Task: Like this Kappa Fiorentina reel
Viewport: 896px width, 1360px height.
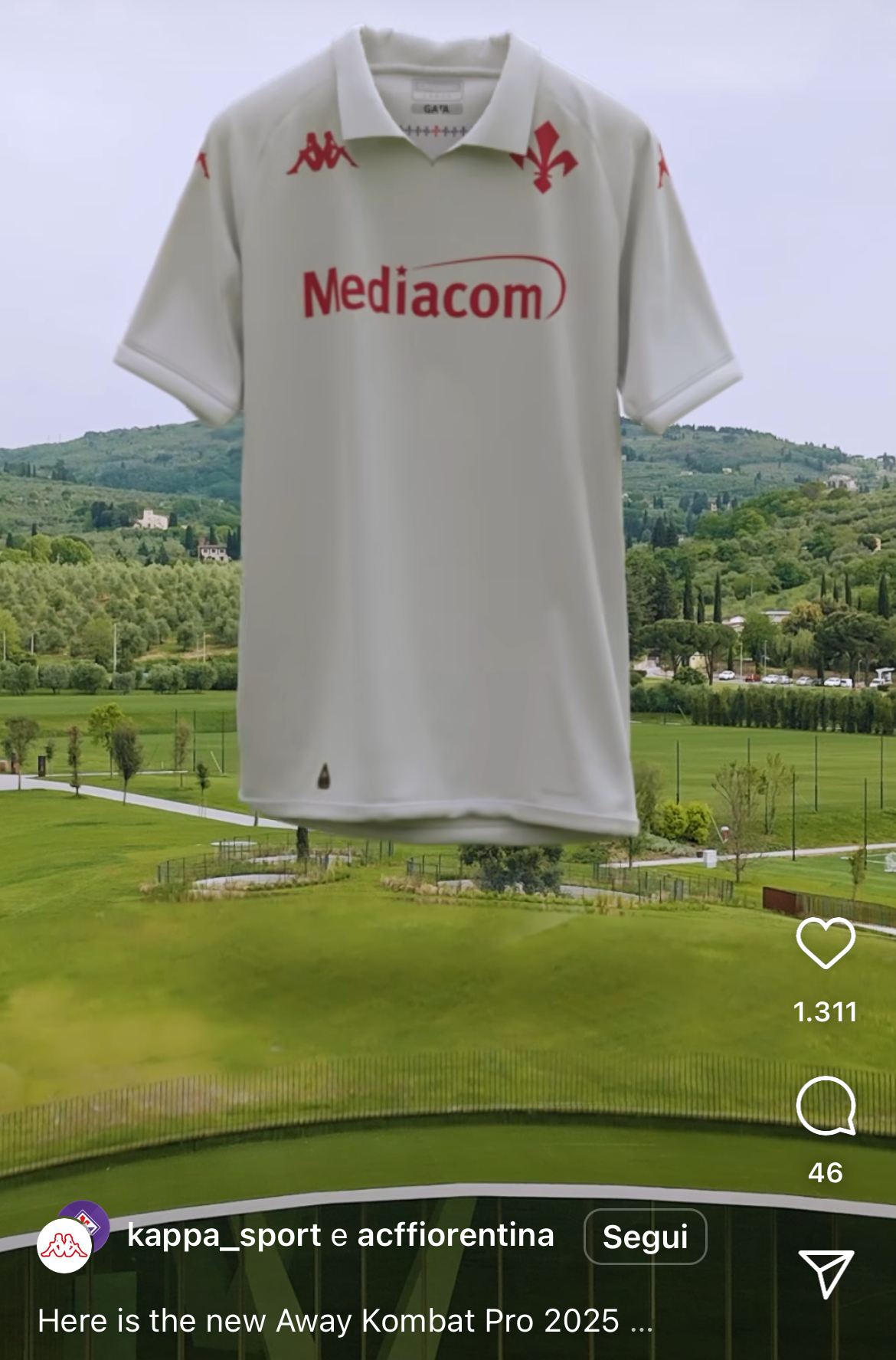Action: (826, 942)
